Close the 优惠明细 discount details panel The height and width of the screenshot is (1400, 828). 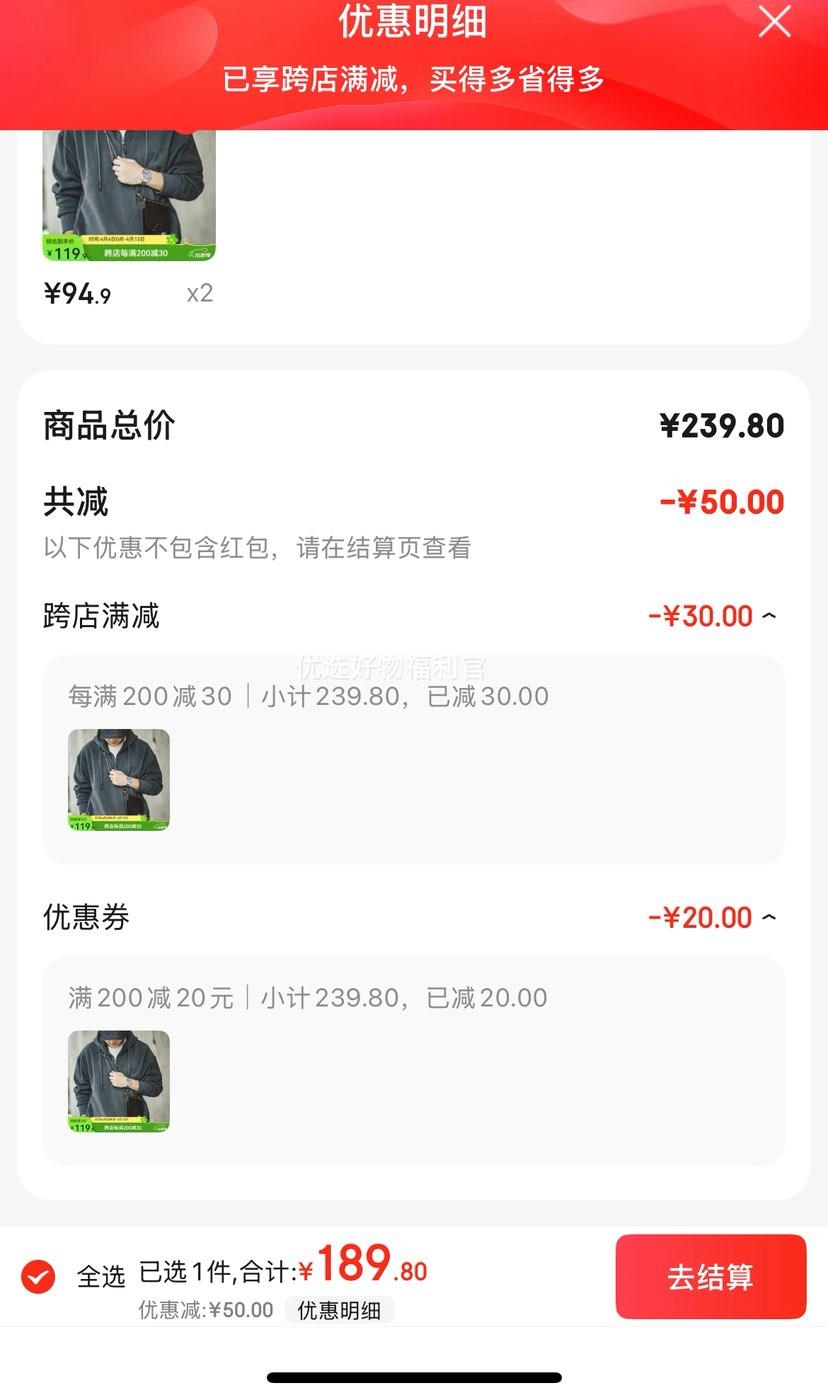pyautogui.click(x=774, y=22)
